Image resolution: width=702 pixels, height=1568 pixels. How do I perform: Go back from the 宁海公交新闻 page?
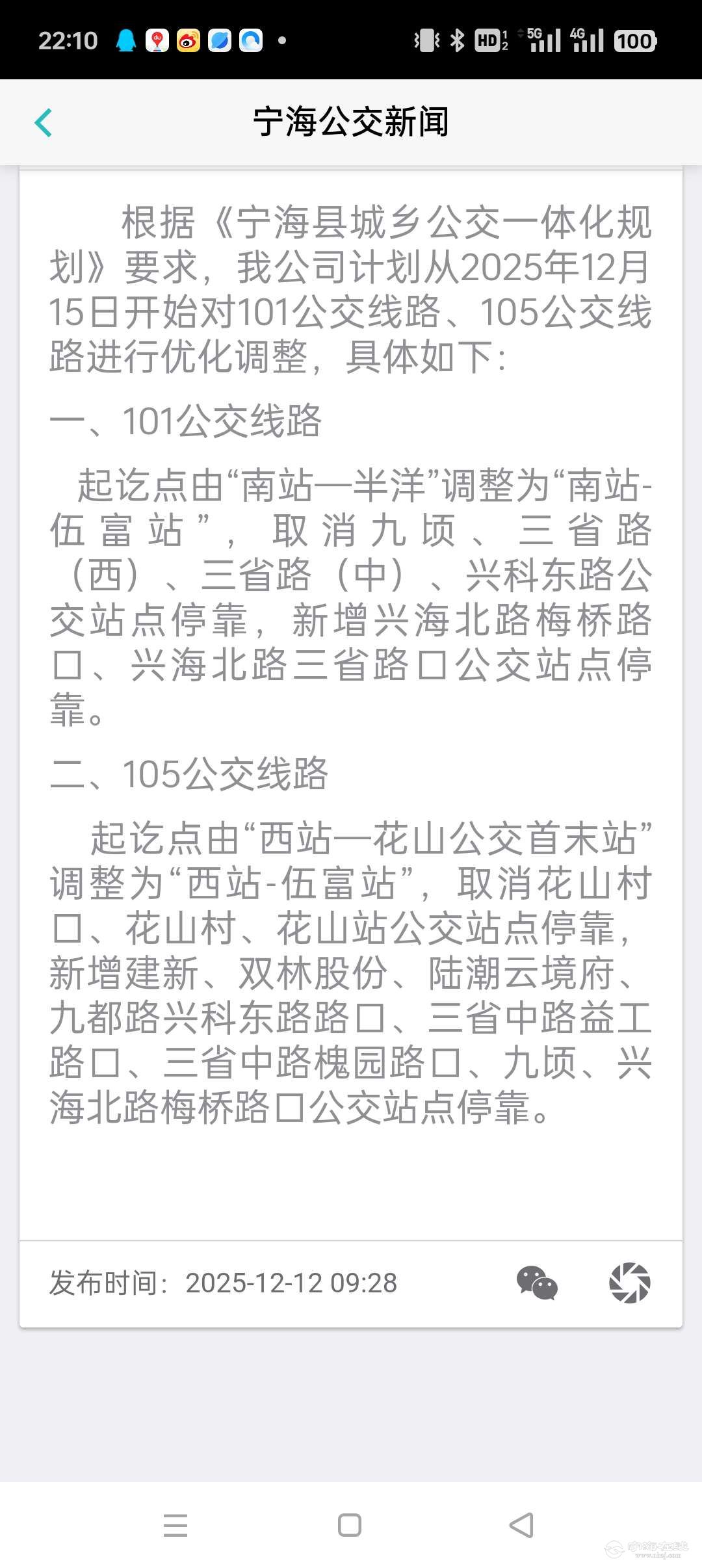click(43, 123)
